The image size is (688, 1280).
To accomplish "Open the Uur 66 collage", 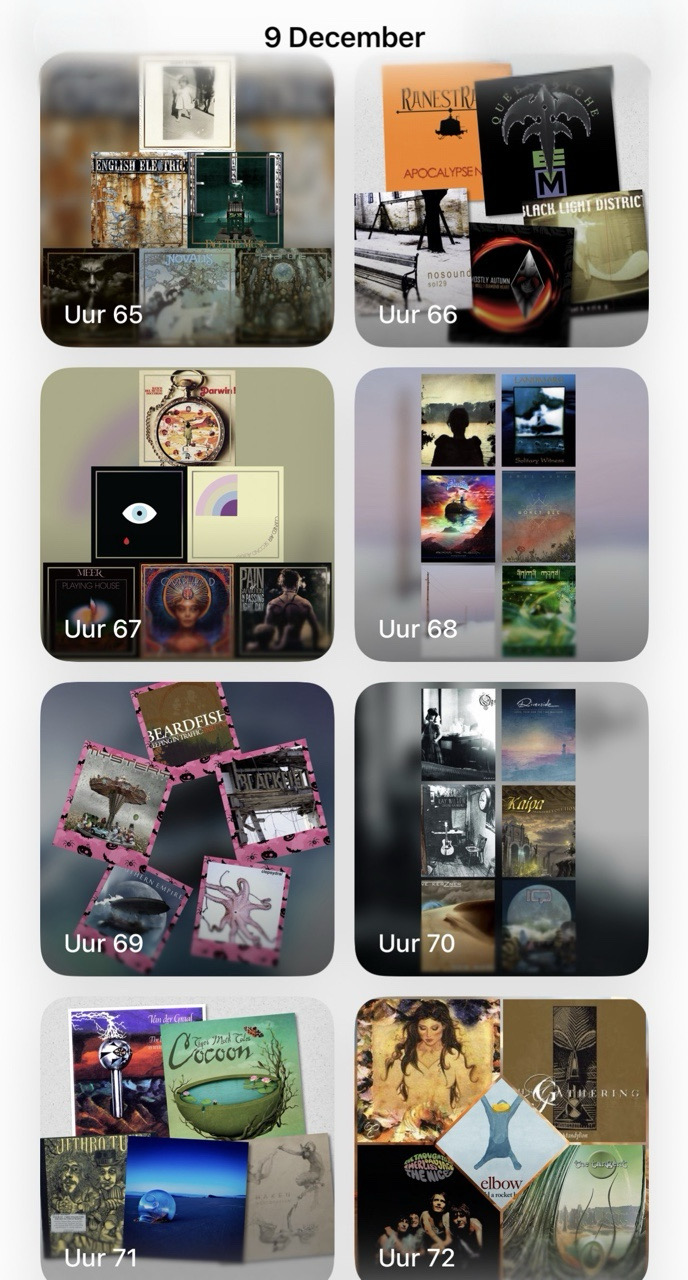I will click(501, 200).
